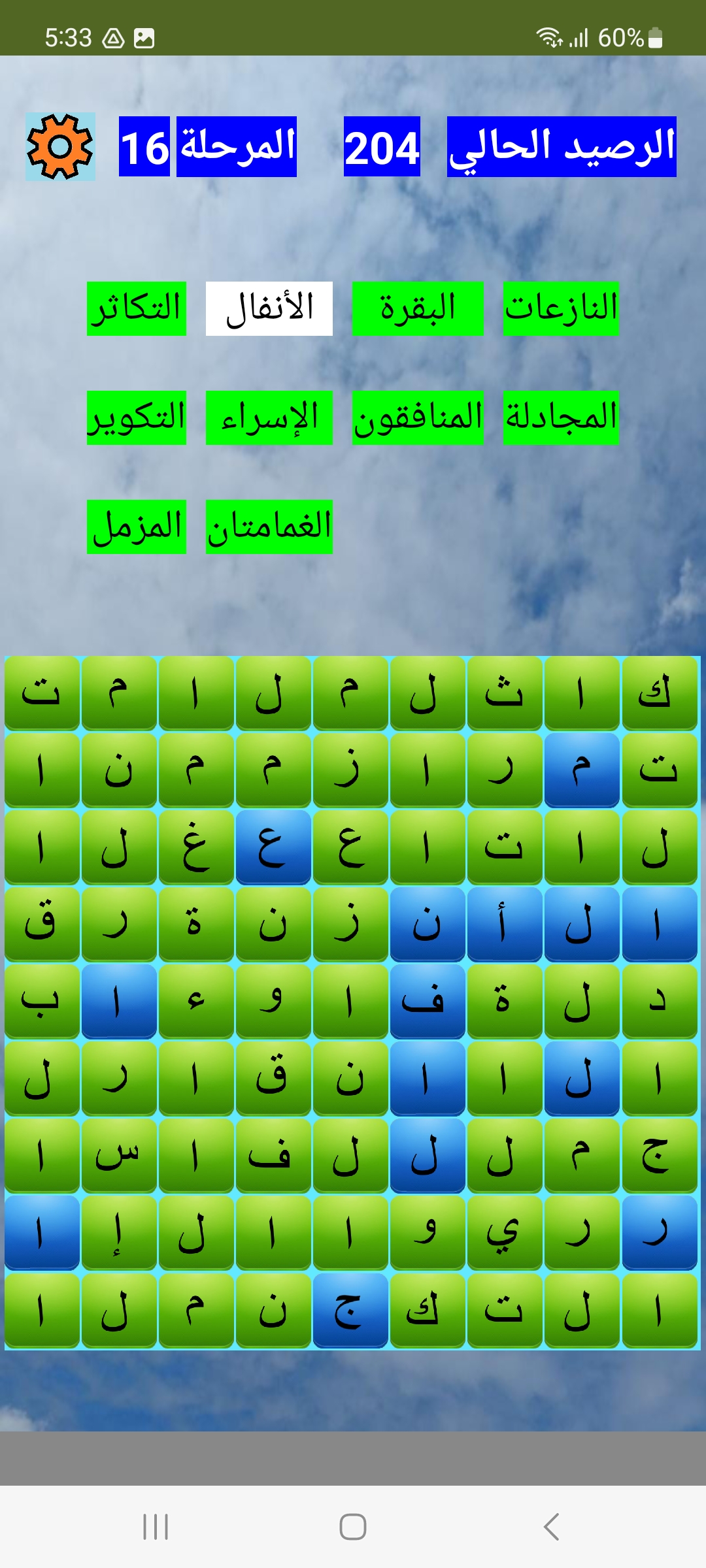The height and width of the screenshot is (1568, 706).
Task: Choose the letter ب tile
Action: (x=42, y=1002)
